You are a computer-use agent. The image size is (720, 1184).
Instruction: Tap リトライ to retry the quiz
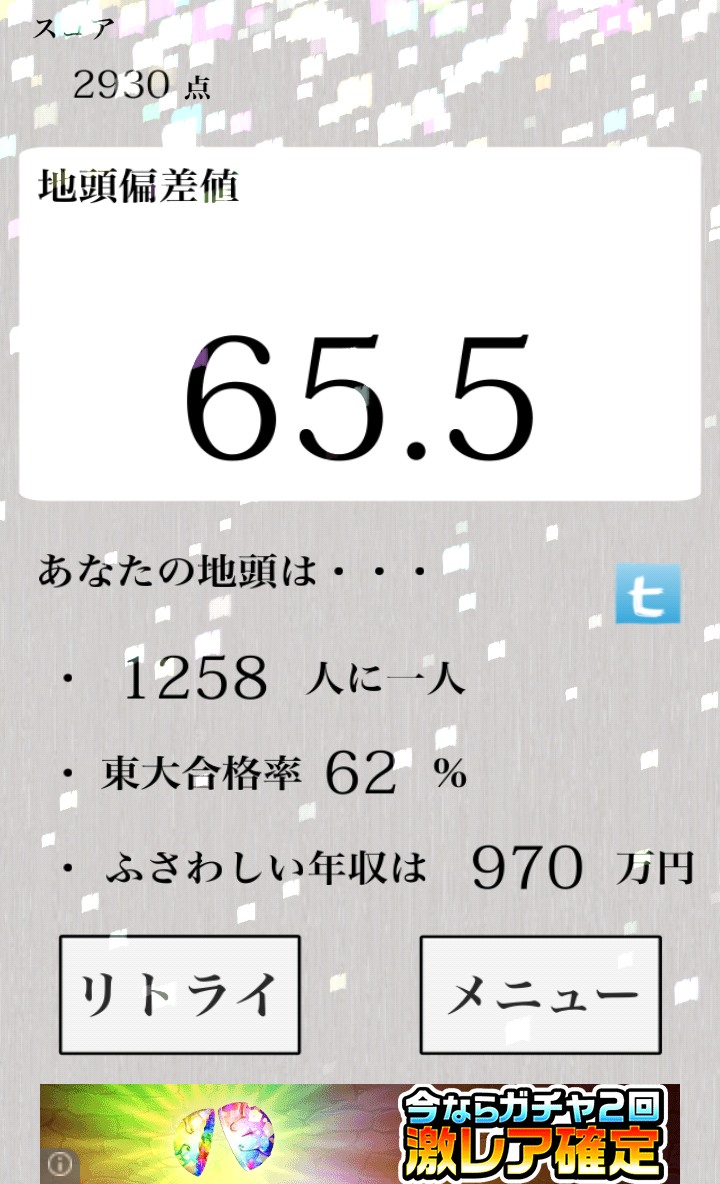(180, 995)
